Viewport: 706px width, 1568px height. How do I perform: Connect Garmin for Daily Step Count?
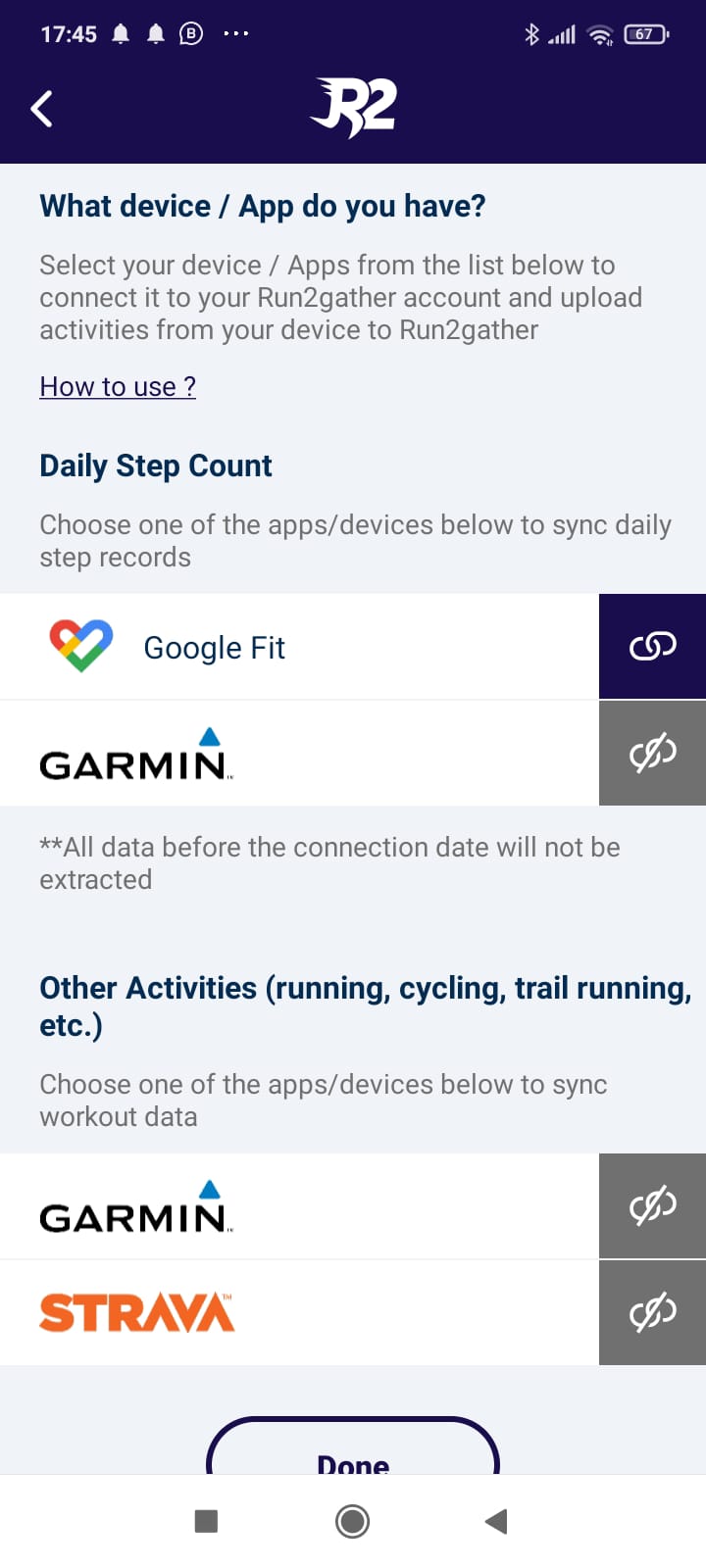652,753
